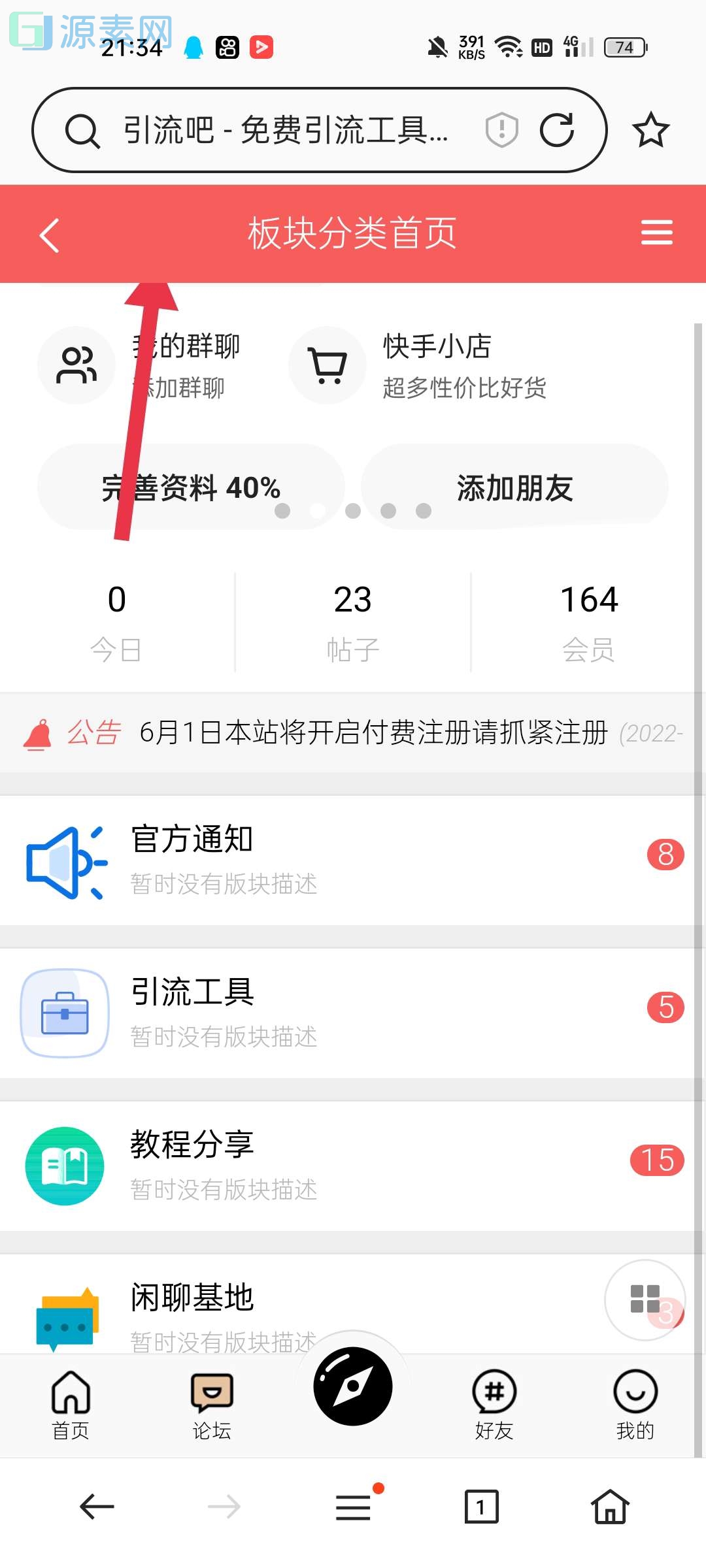
Task: Go back using the red back arrow
Action: pyautogui.click(x=49, y=235)
